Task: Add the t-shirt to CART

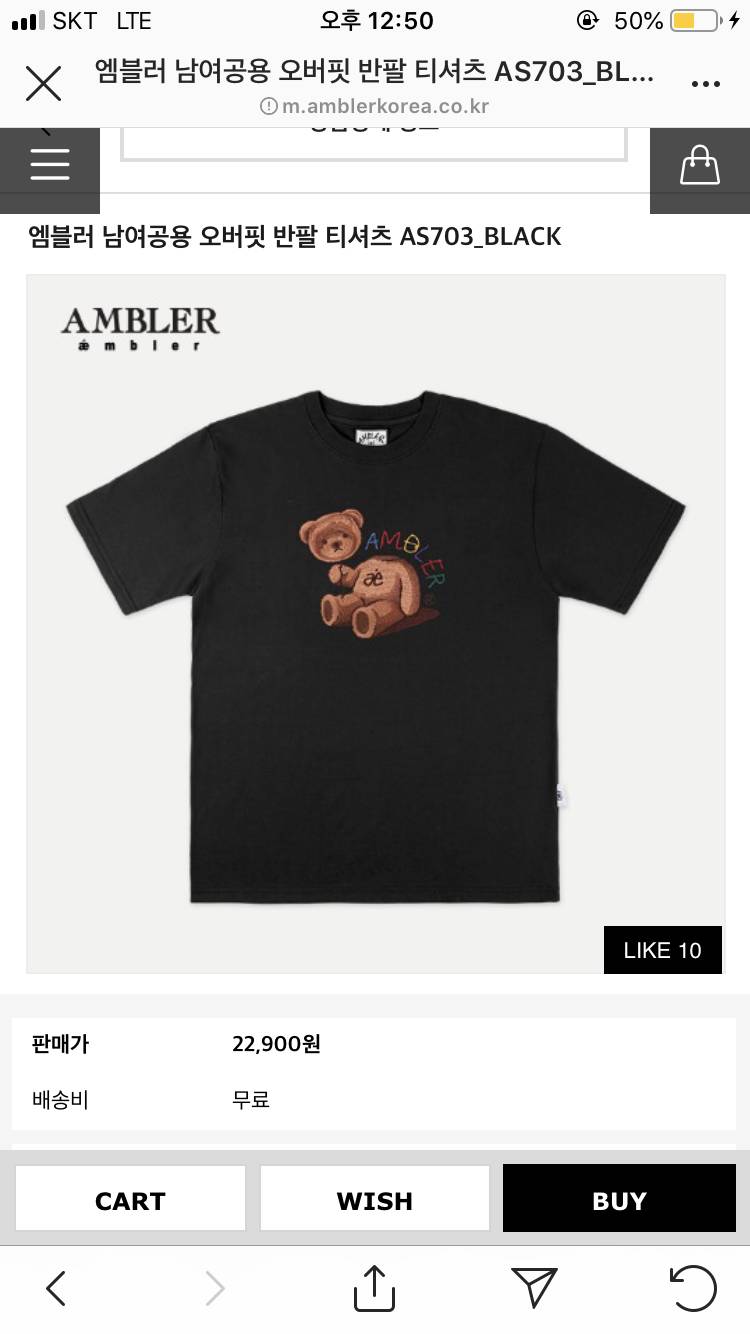Action: tap(130, 1199)
